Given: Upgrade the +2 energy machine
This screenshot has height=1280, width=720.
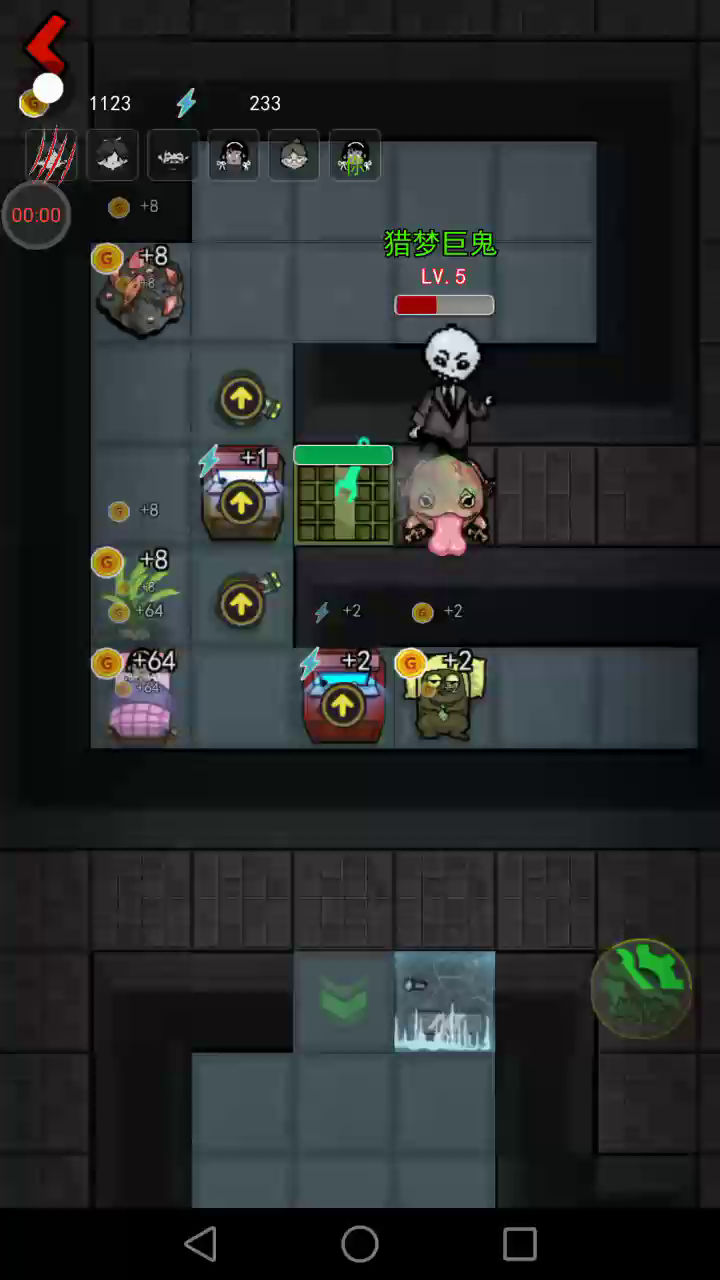Looking at the screenshot, I should (x=342, y=705).
